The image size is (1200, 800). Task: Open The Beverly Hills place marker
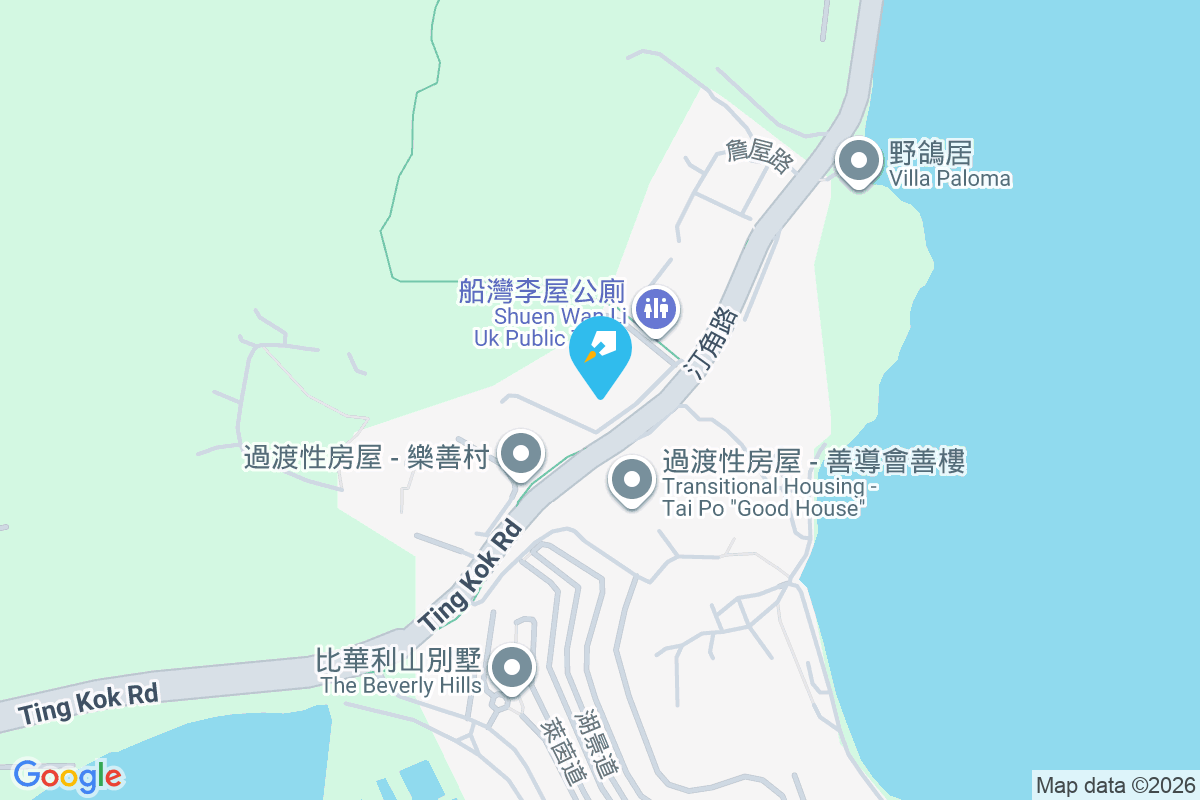tap(512, 667)
